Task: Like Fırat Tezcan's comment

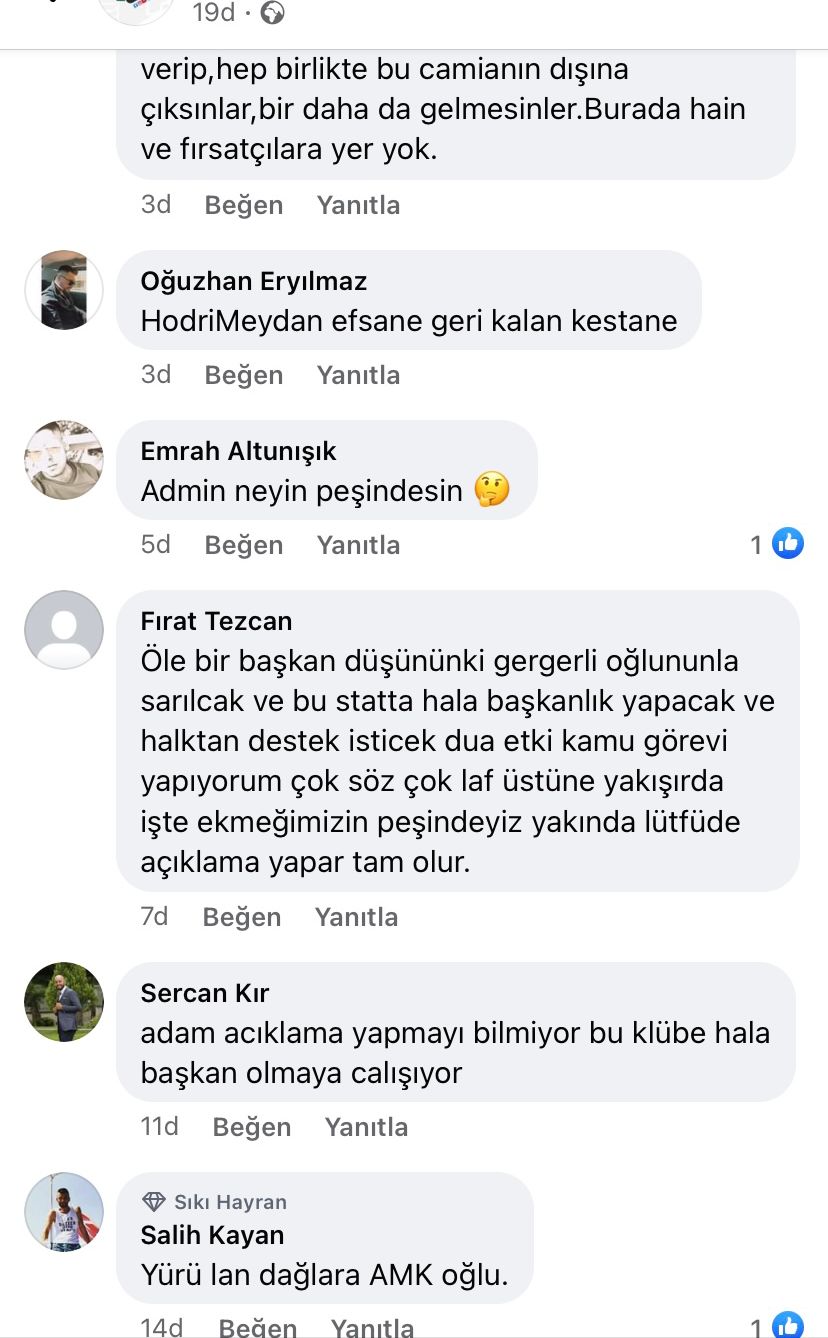Action: (242, 917)
